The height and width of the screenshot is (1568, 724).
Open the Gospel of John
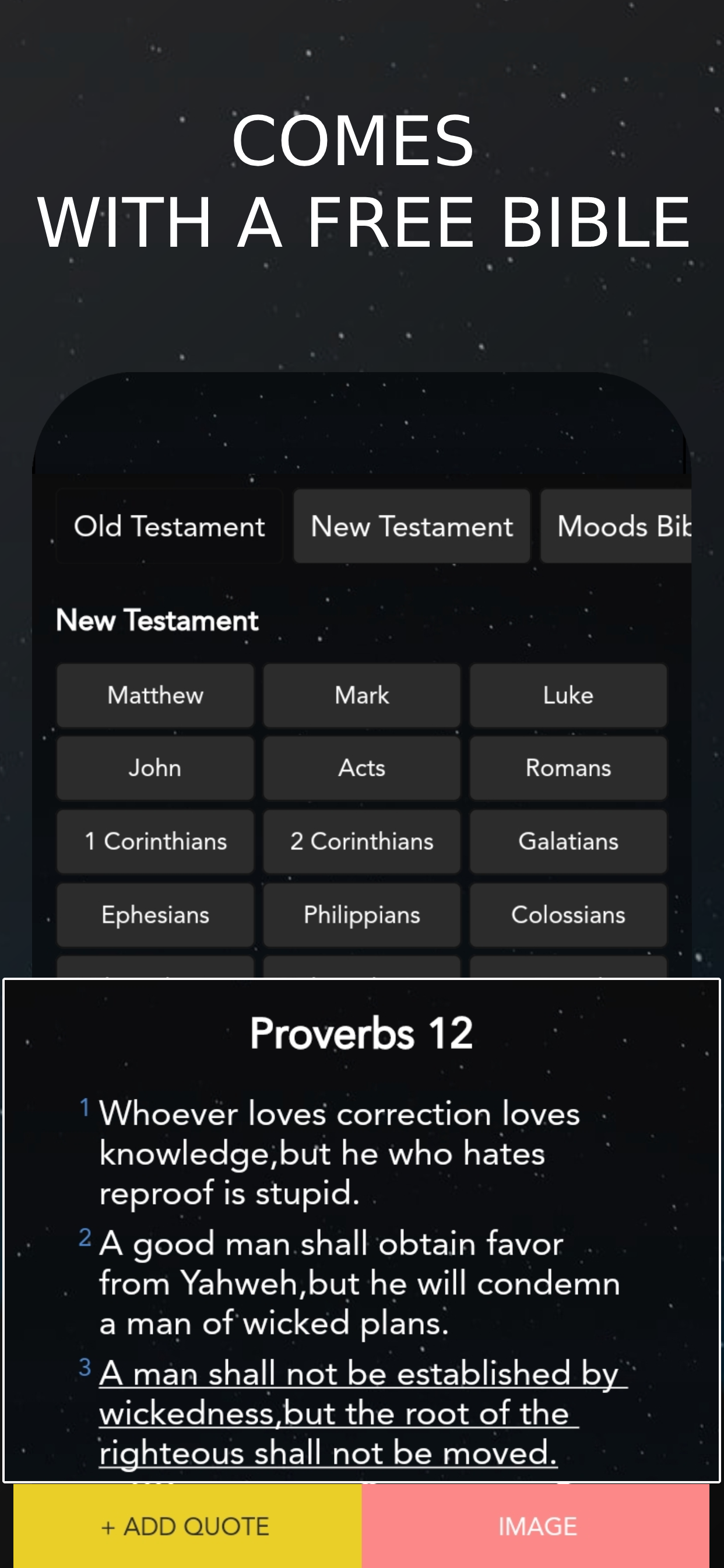(154, 768)
